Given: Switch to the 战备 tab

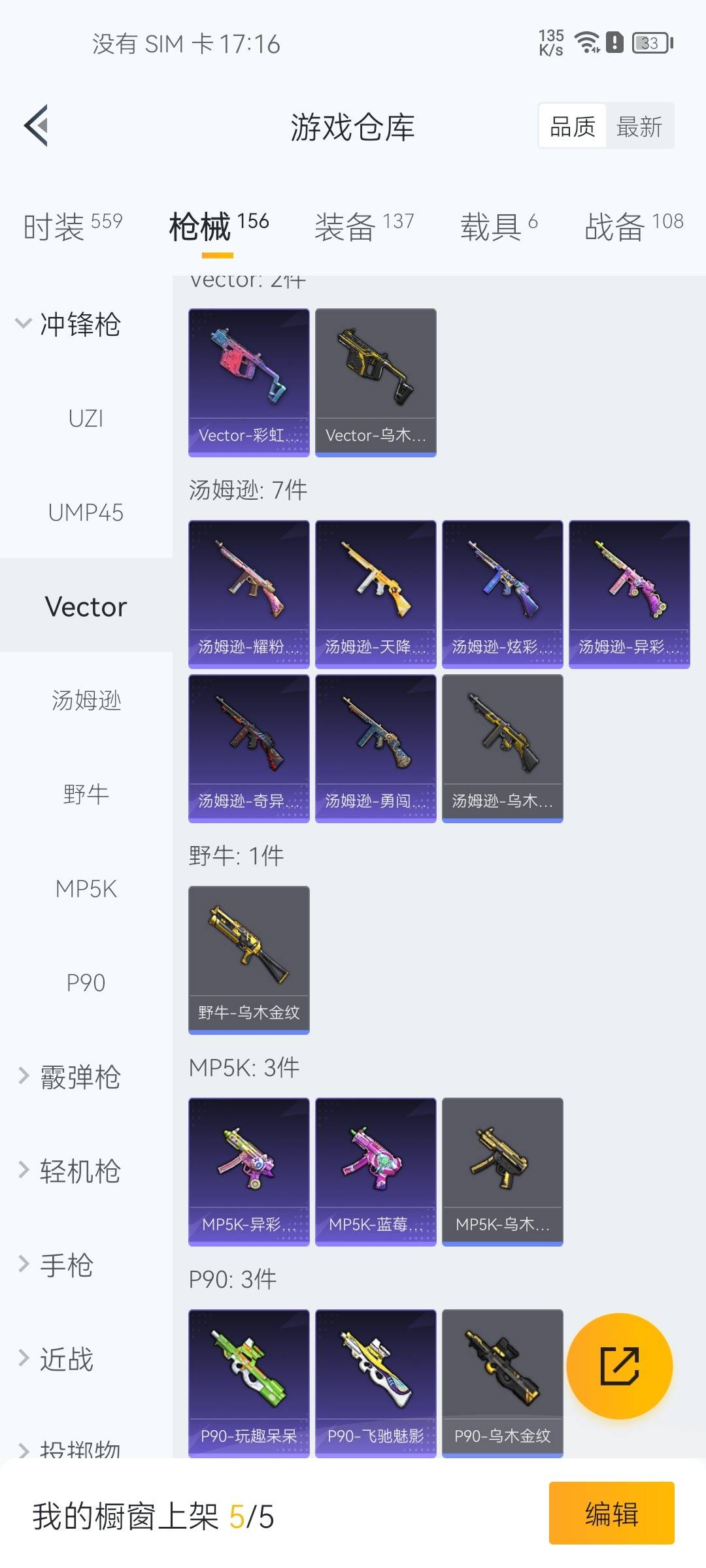Looking at the screenshot, I should point(633,227).
